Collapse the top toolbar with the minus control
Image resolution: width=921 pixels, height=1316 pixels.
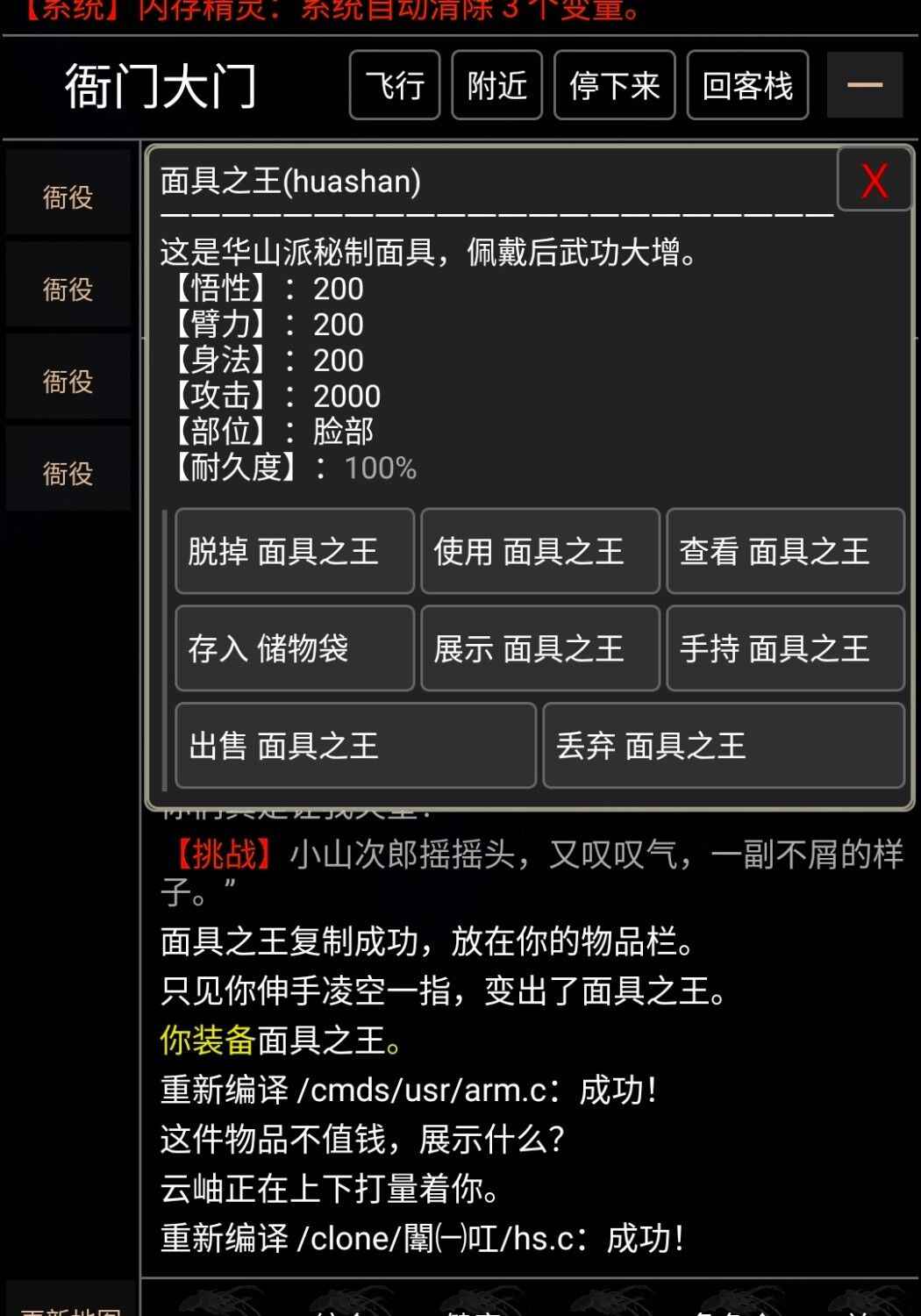tap(864, 85)
